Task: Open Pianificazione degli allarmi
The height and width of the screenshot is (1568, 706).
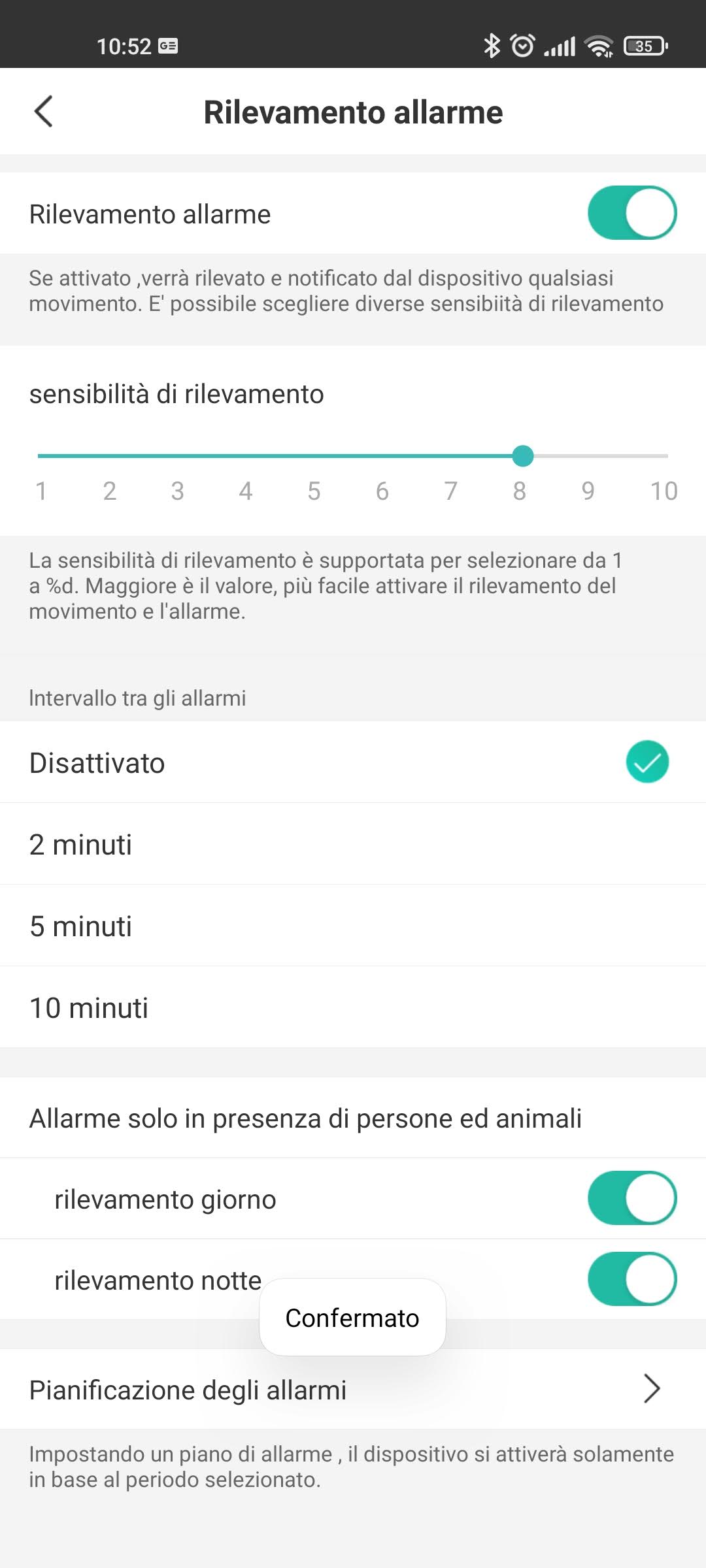Action: pyautogui.click(x=353, y=1389)
